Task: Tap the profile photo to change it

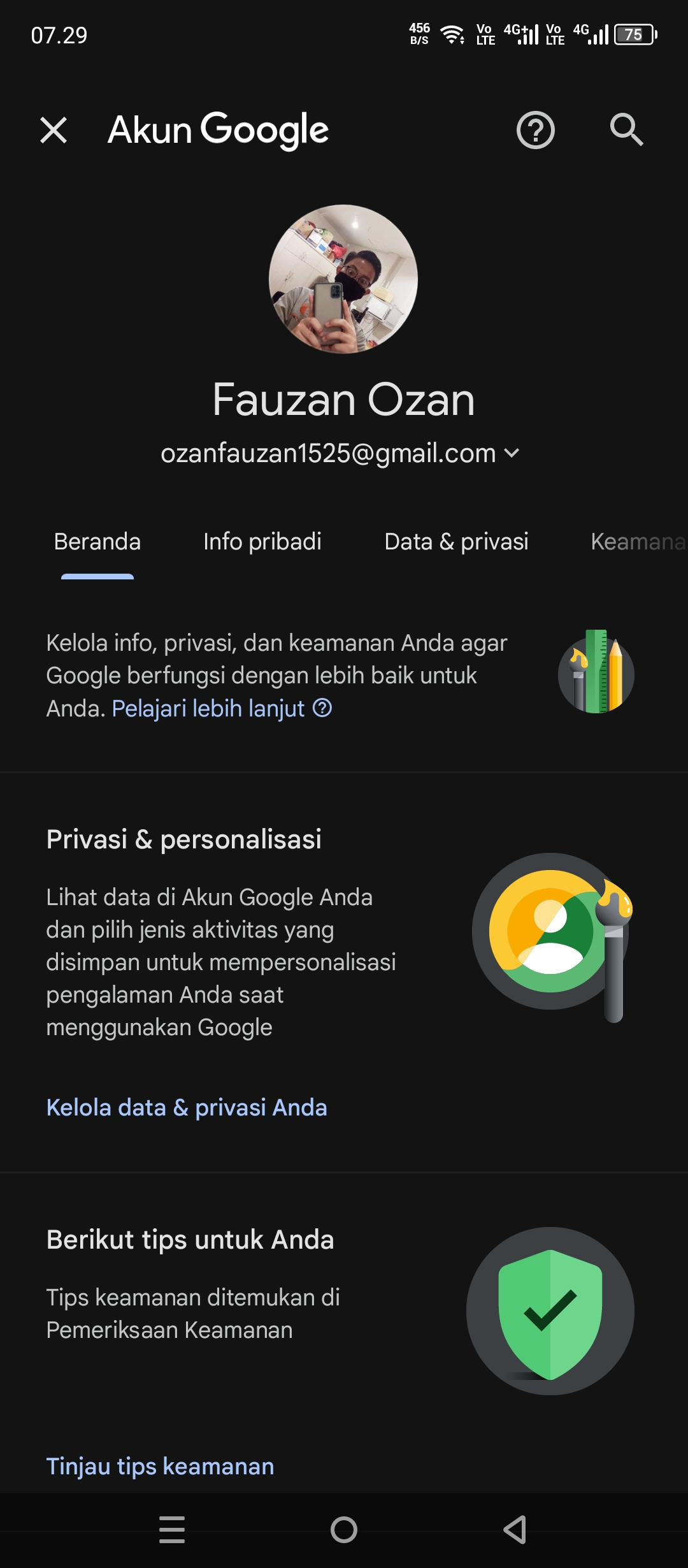Action: coord(343,279)
